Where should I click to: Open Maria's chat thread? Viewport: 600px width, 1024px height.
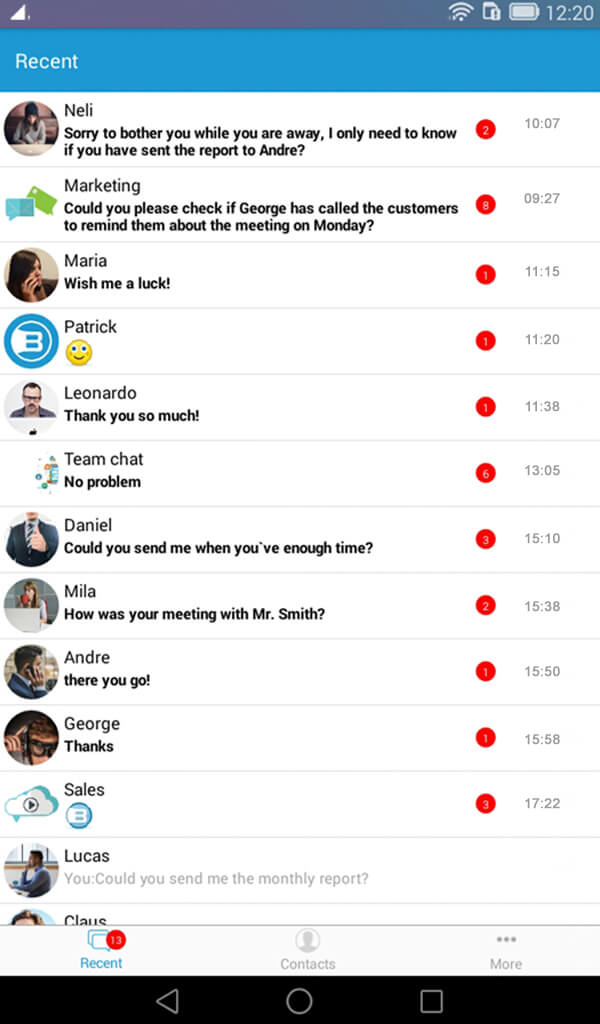coord(260,274)
